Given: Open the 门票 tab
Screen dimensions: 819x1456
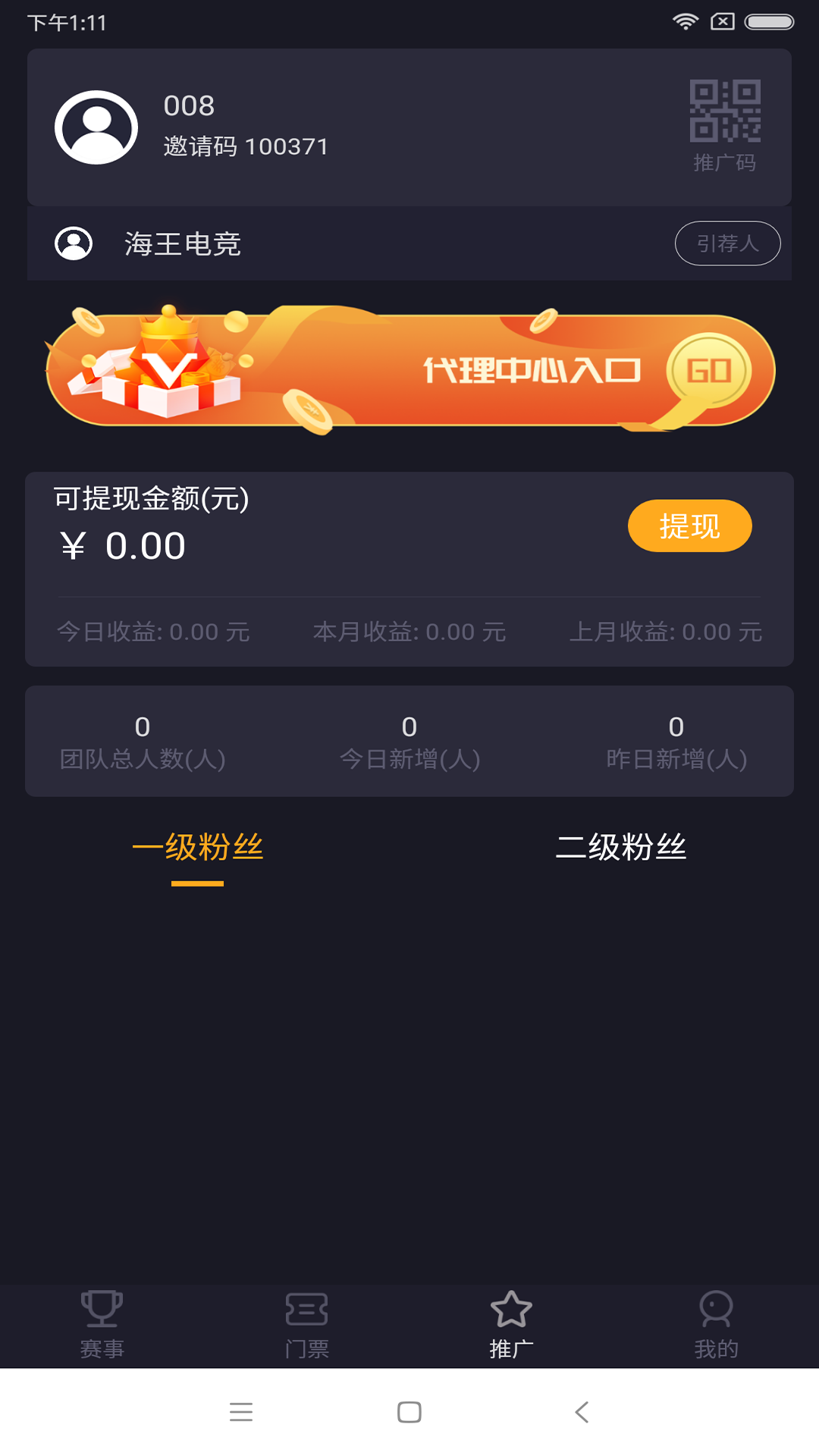Looking at the screenshot, I should click(x=307, y=1324).
